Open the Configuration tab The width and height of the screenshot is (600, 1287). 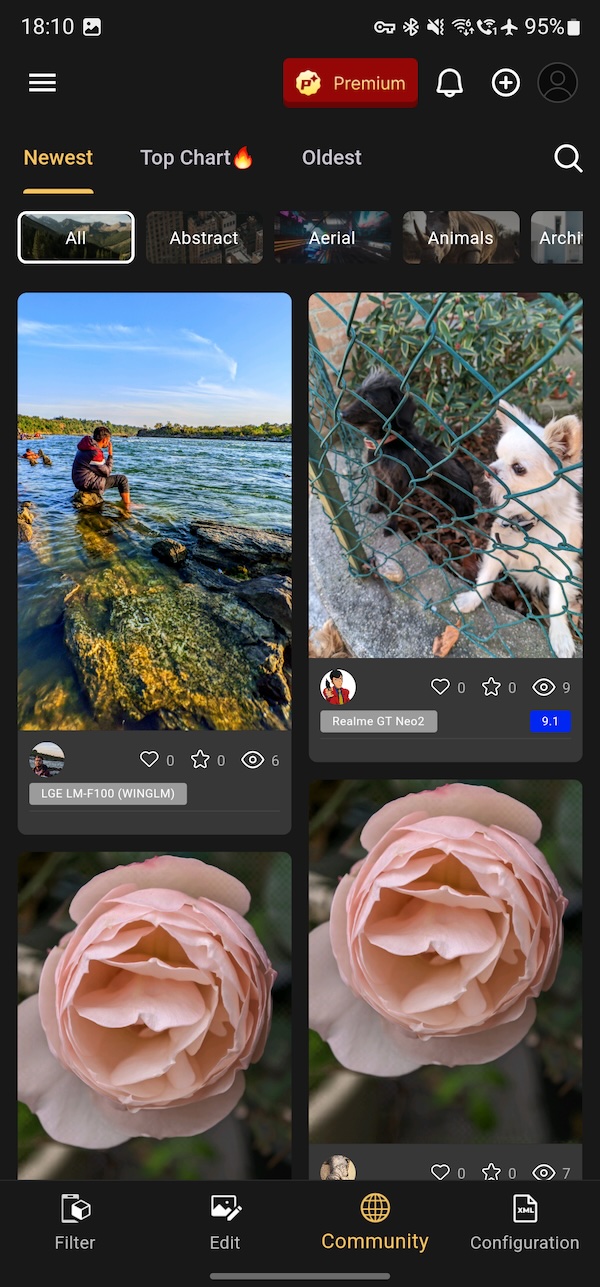tap(524, 1222)
